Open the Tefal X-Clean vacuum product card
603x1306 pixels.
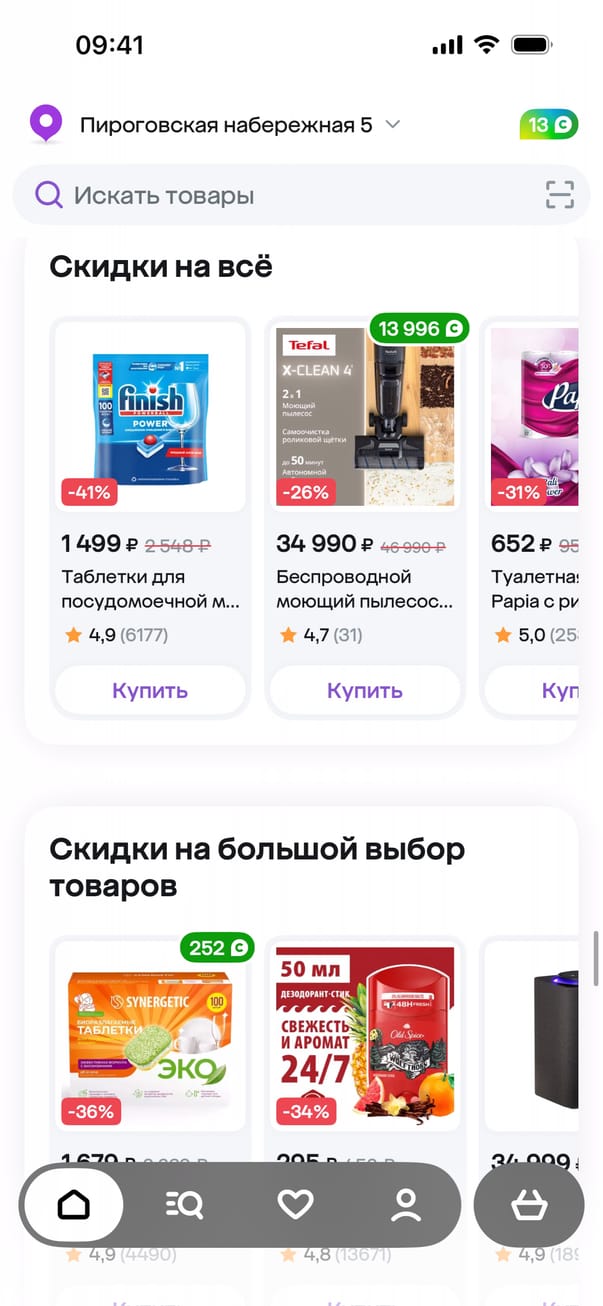coord(365,420)
